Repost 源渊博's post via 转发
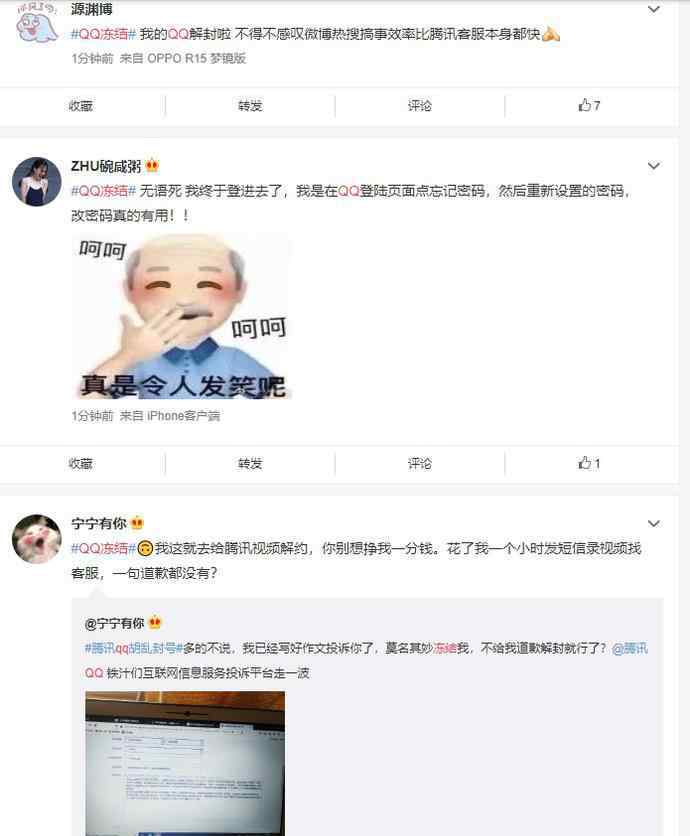The height and width of the screenshot is (836, 690). 250,105
